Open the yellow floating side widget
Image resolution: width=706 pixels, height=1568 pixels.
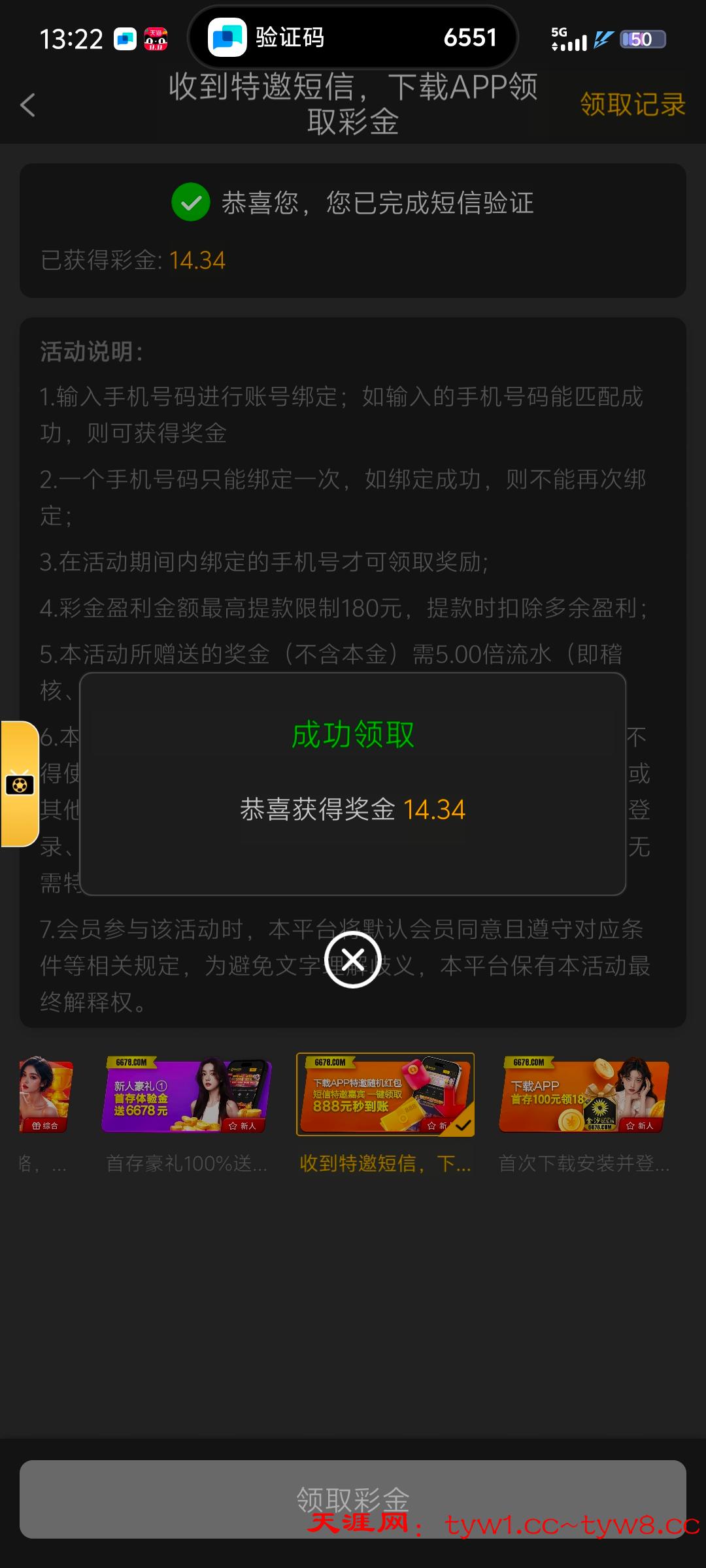coord(20,783)
